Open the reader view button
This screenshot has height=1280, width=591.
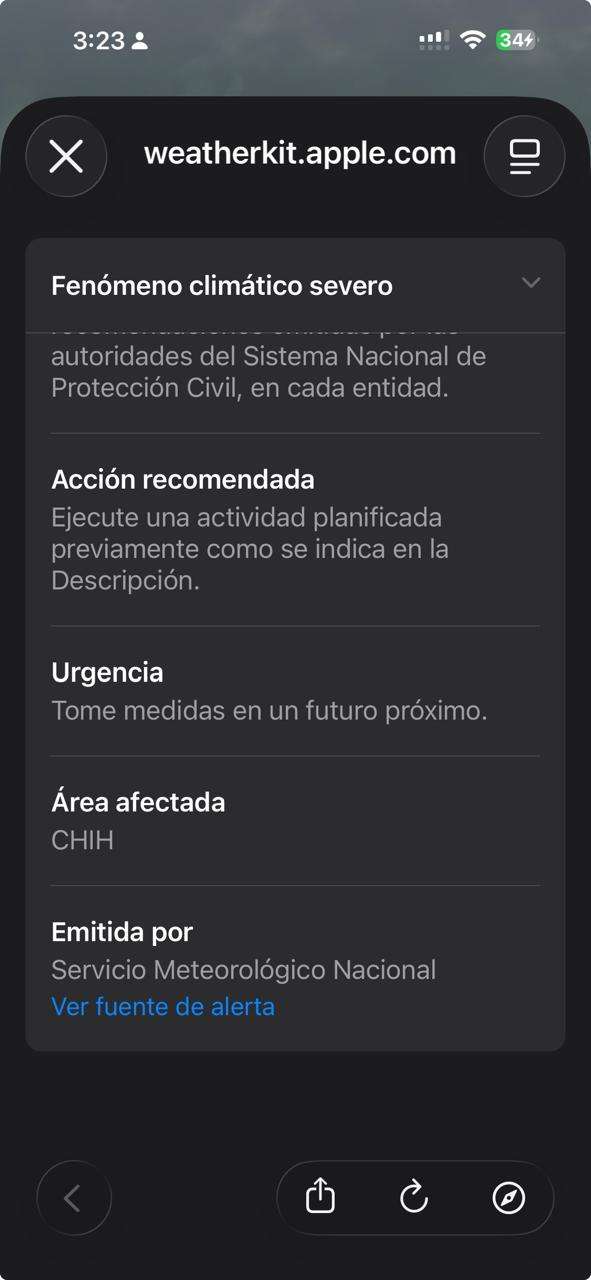tap(524, 156)
